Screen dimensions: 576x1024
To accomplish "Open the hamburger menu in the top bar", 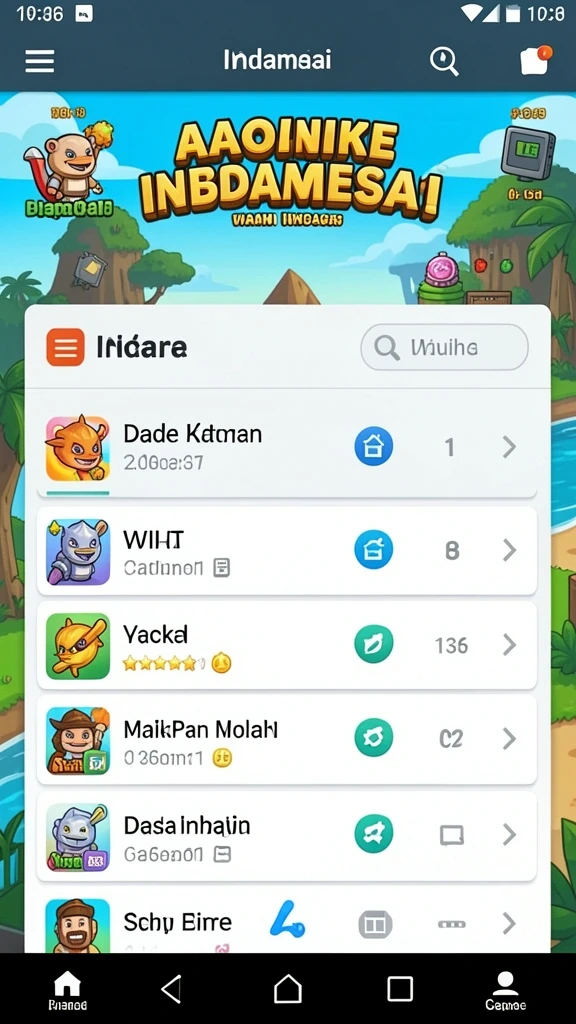I will click(40, 61).
